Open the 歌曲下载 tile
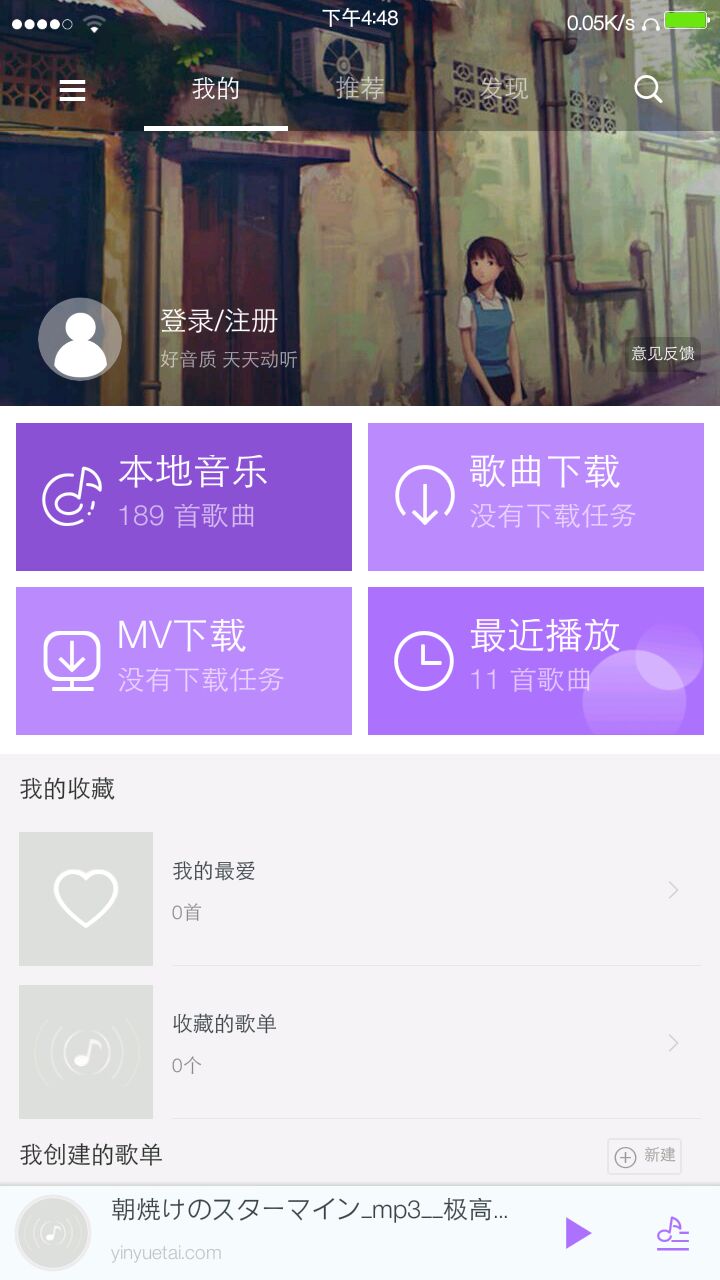The height and width of the screenshot is (1280, 720). [x=536, y=497]
